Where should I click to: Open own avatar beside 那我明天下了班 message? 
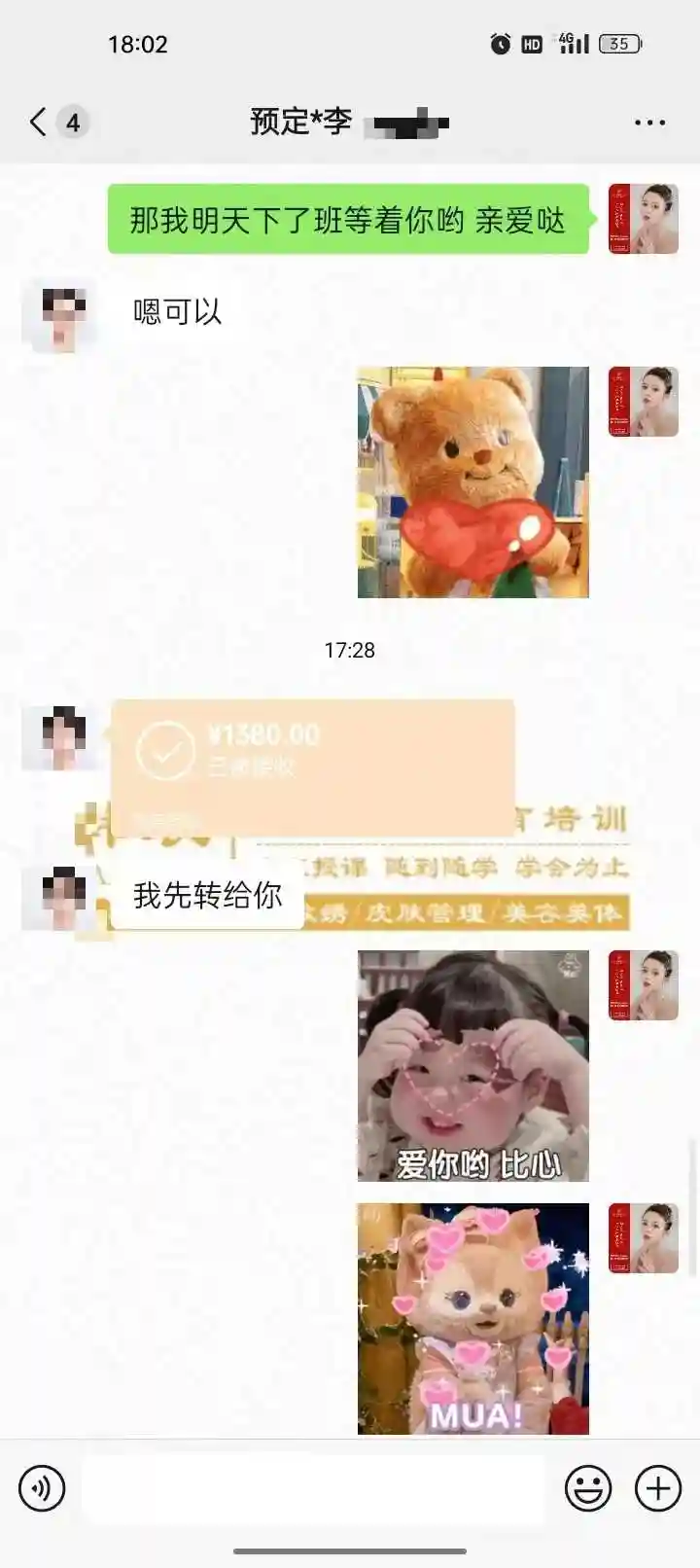click(x=643, y=219)
